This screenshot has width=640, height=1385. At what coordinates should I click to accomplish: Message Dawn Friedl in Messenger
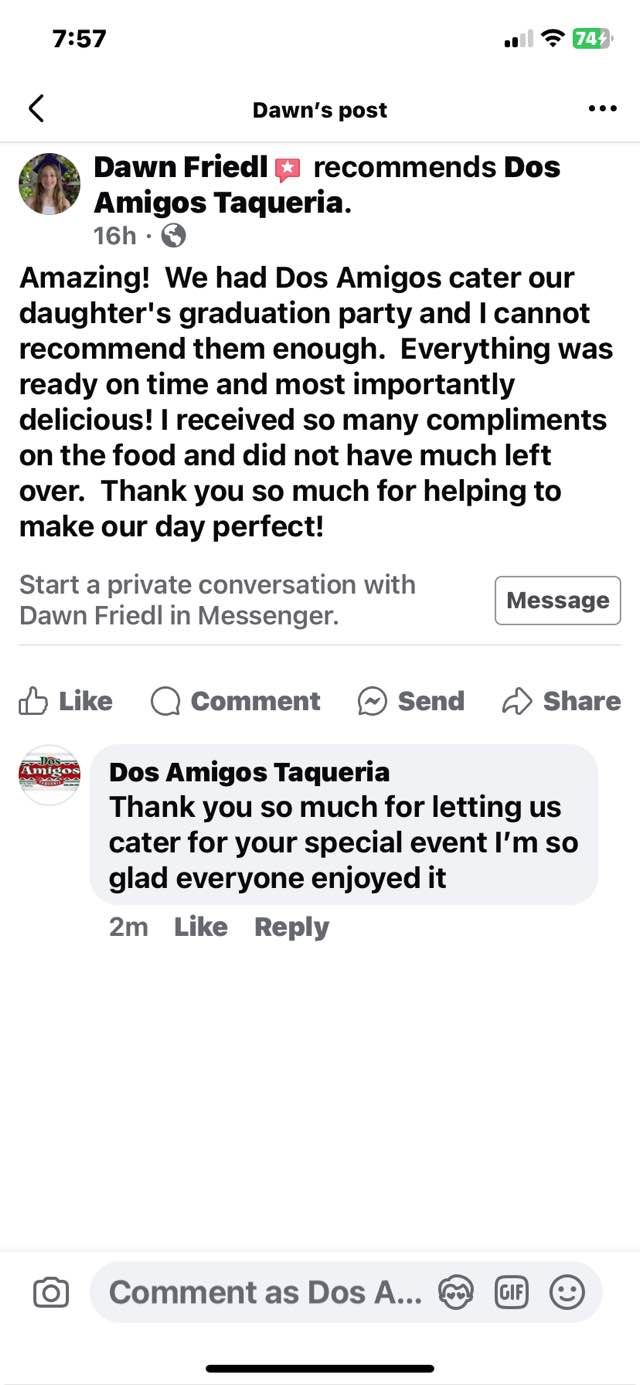point(557,600)
